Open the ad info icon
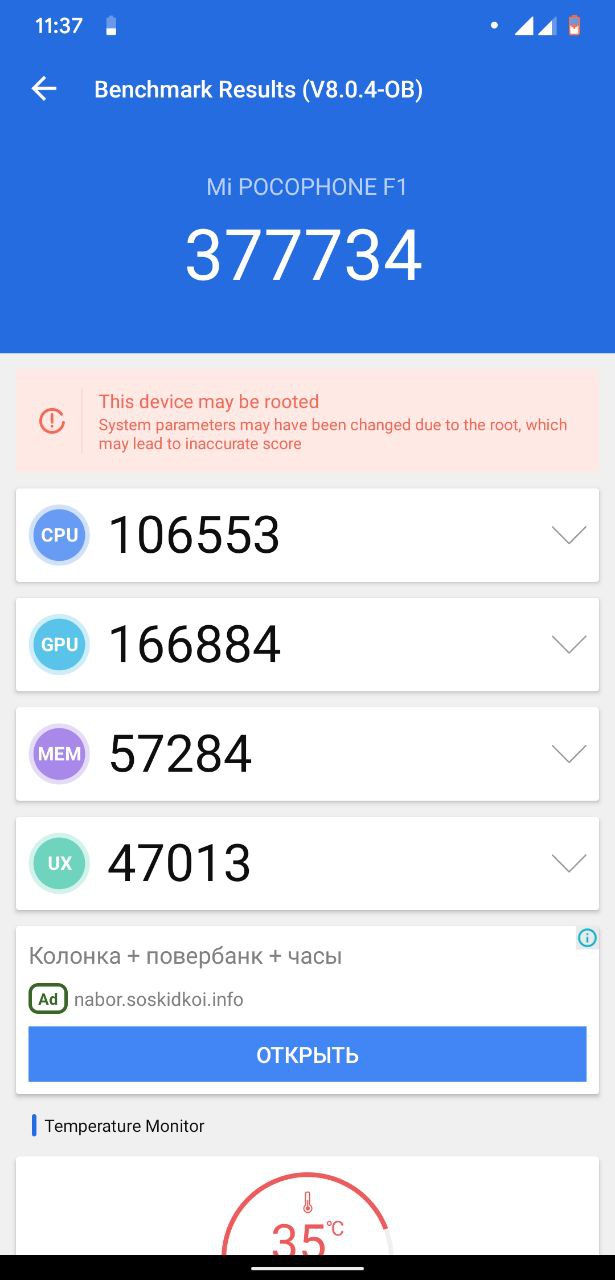The width and height of the screenshot is (615, 1280). pyautogui.click(x=587, y=938)
